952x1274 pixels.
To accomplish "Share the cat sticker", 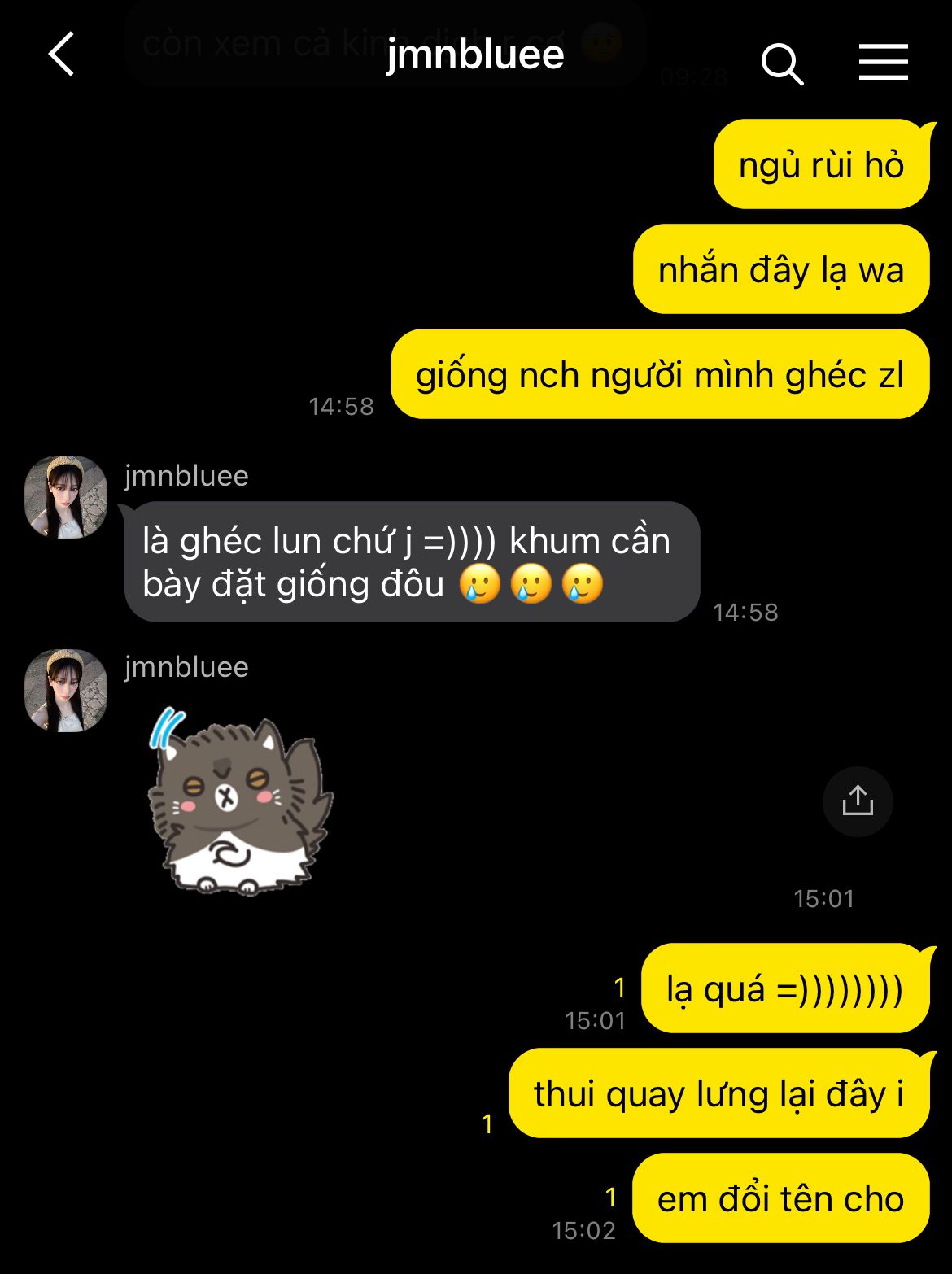I will pos(858,801).
